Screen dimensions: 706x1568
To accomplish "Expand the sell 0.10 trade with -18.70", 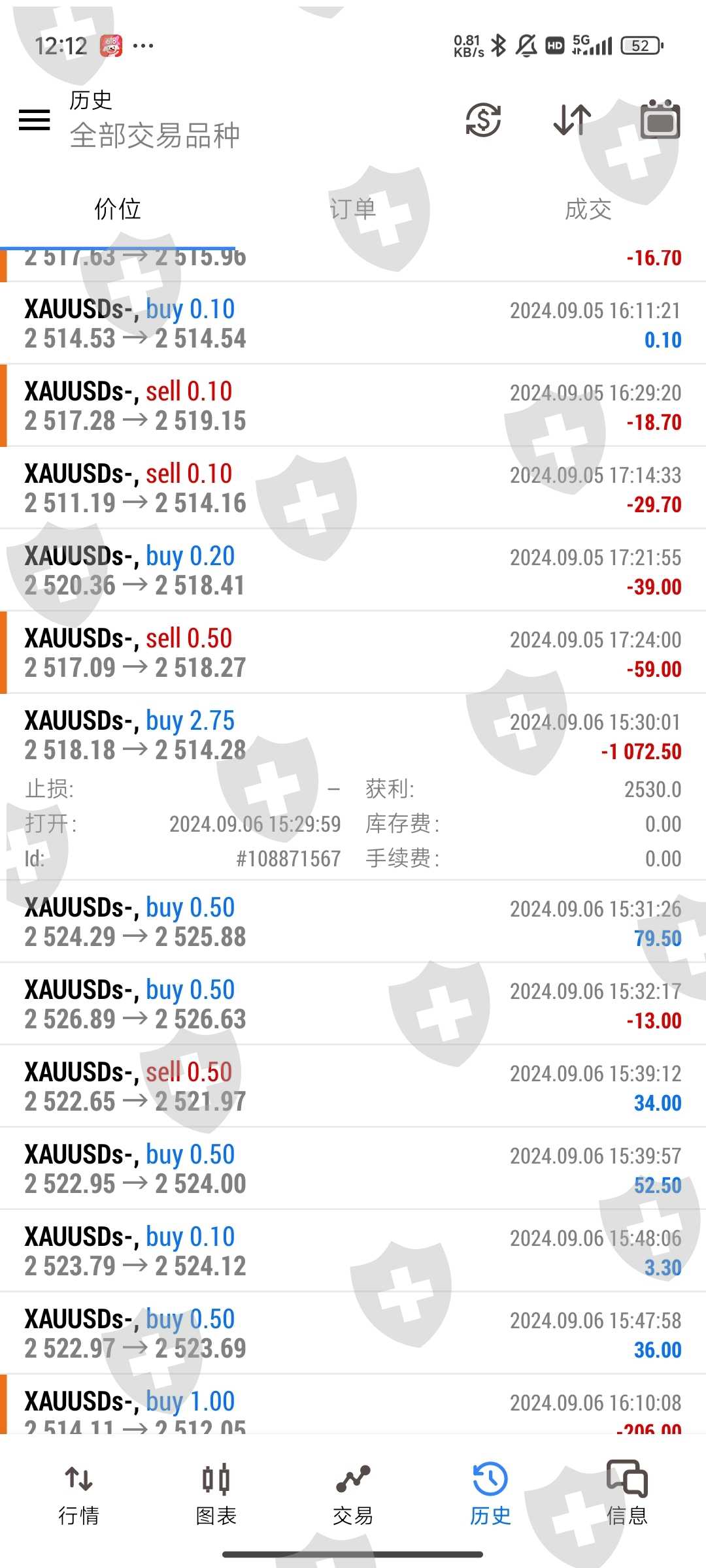I will (x=353, y=406).
